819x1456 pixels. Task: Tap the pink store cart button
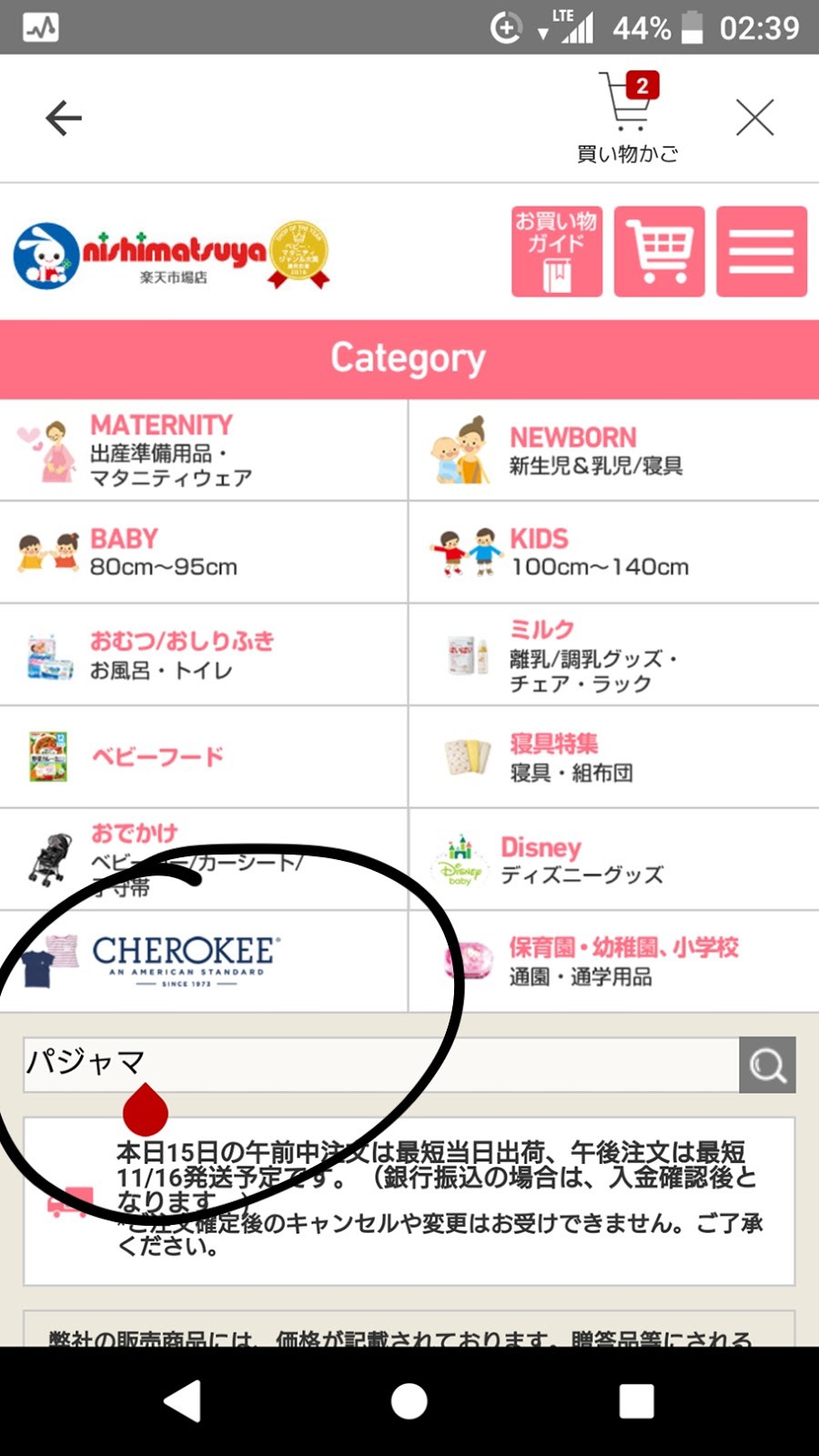[659, 251]
